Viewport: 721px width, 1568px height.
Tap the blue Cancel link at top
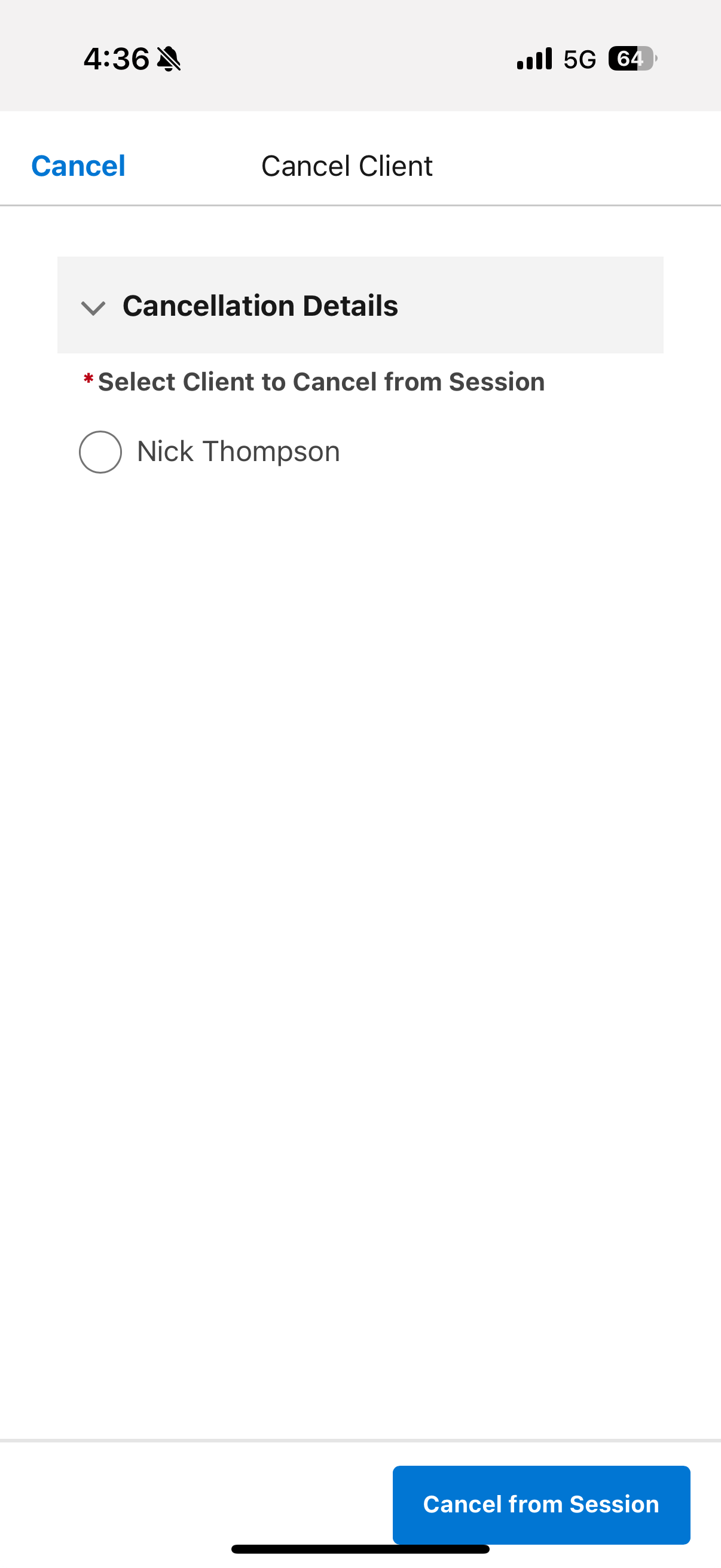click(x=78, y=166)
